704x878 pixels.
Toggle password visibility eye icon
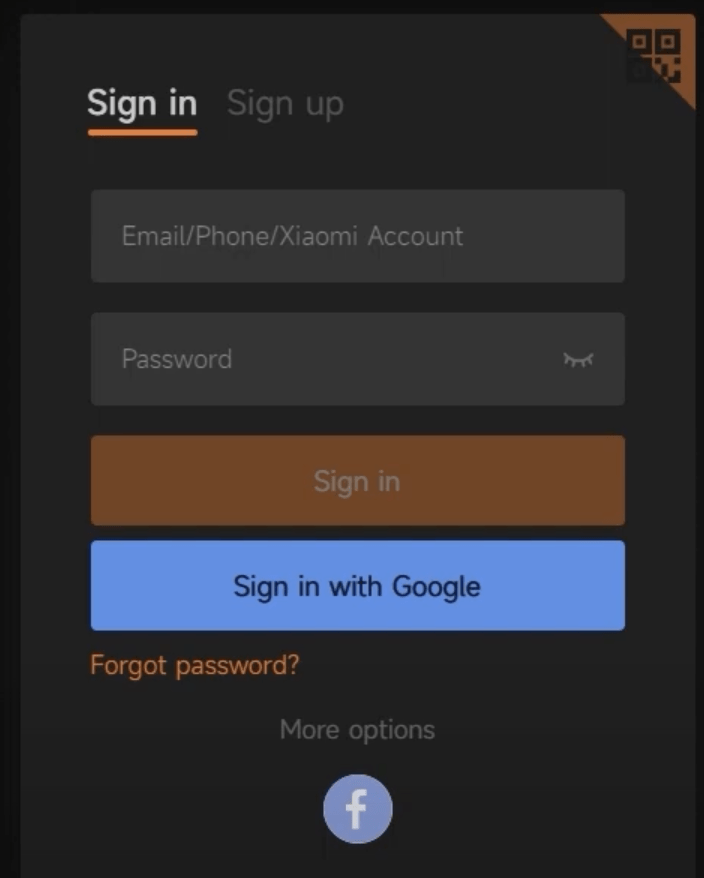578,359
